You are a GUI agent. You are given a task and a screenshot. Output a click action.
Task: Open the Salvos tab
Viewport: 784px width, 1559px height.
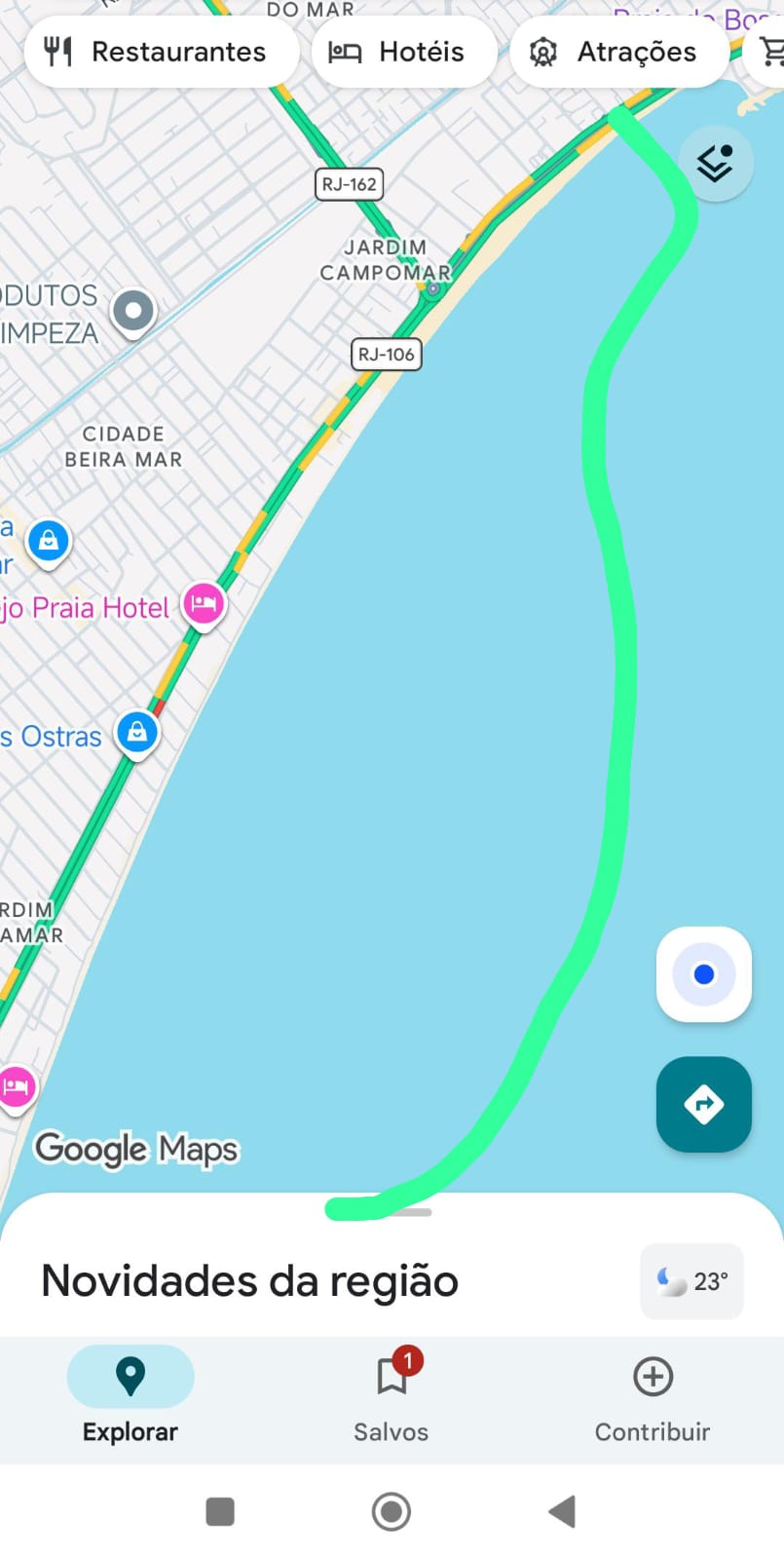392,1395
